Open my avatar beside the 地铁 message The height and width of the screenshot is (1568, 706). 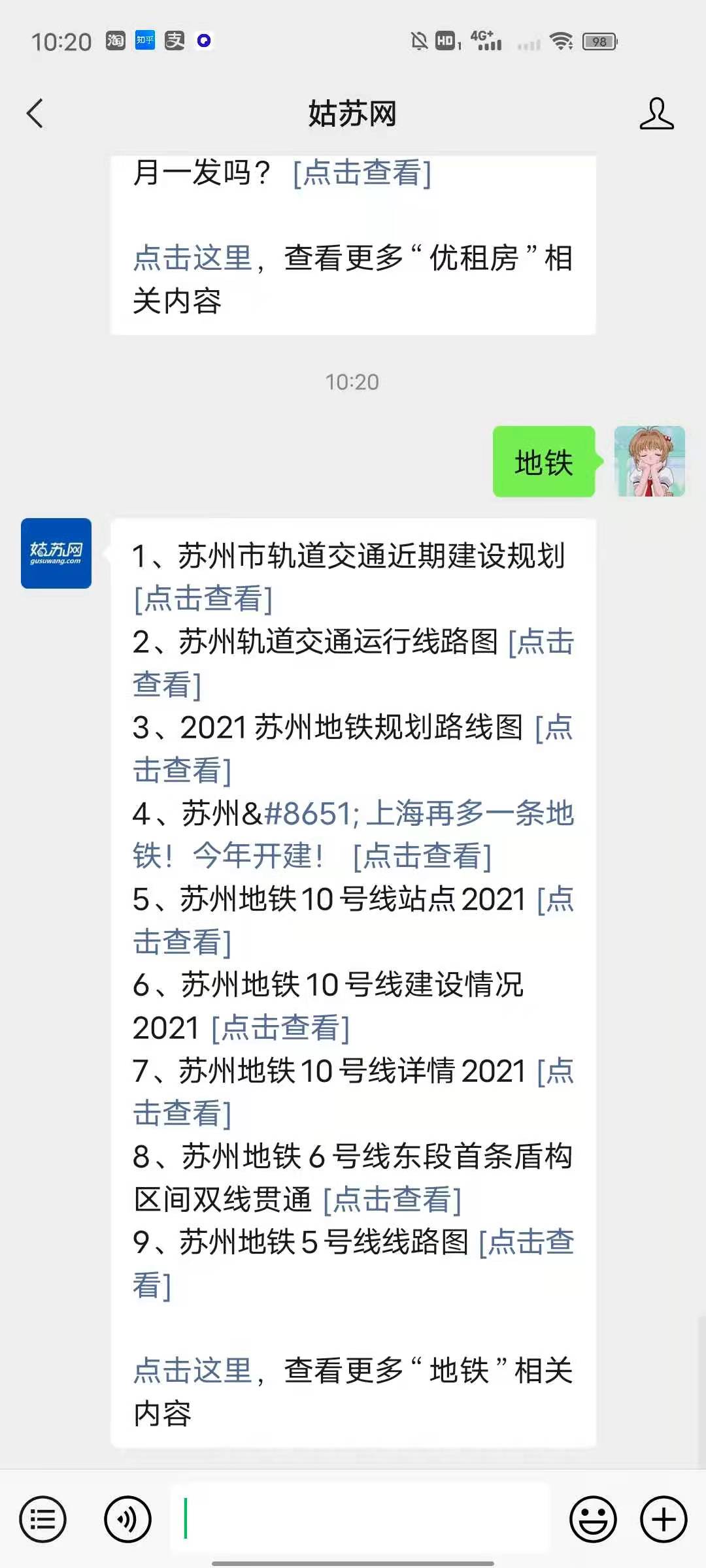pyautogui.click(x=649, y=461)
